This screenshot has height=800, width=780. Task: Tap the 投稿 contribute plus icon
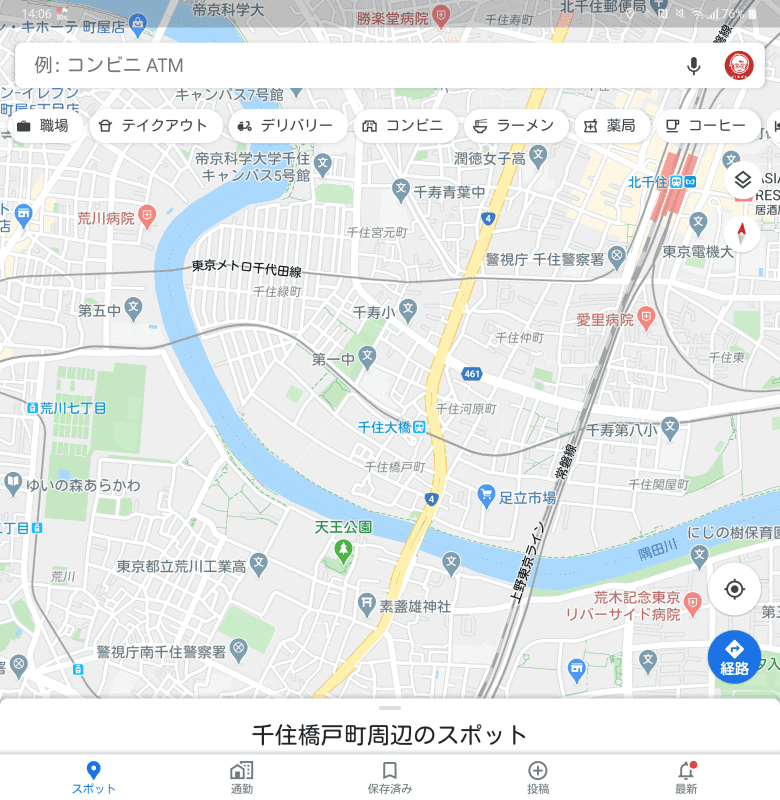537,771
